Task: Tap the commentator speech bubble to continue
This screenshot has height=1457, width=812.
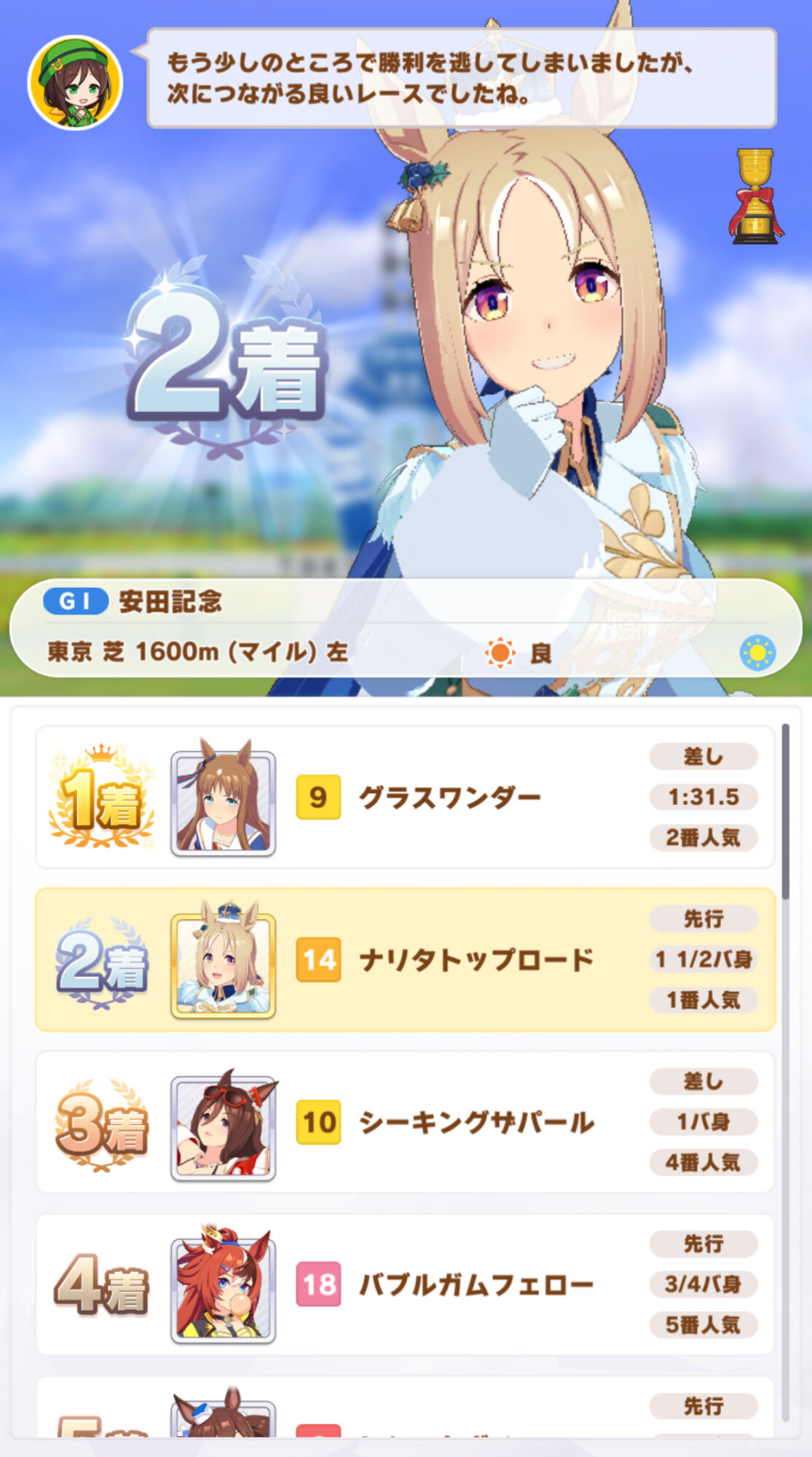Action: click(462, 78)
